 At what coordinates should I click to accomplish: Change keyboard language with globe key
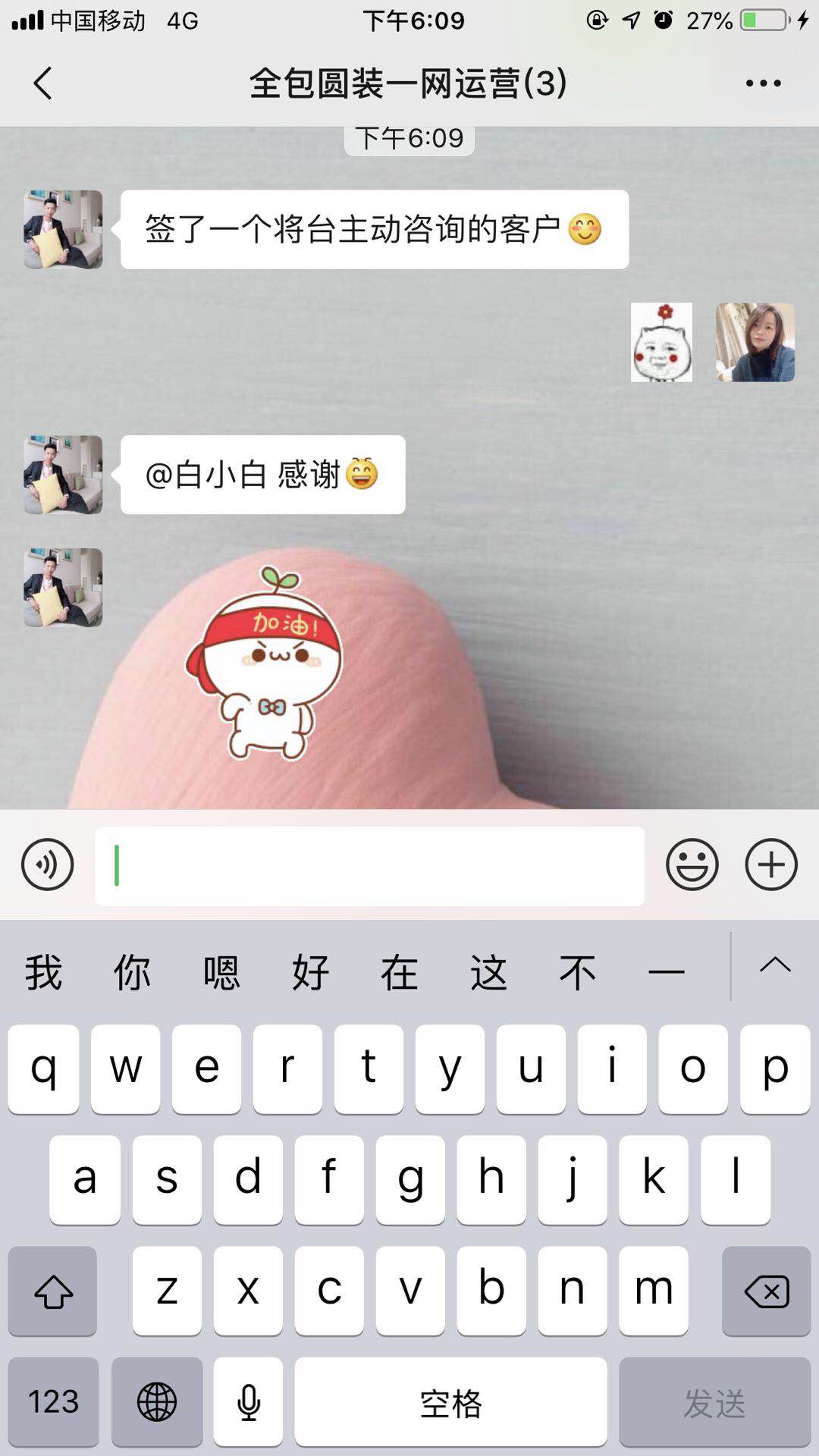pyautogui.click(x=157, y=1403)
